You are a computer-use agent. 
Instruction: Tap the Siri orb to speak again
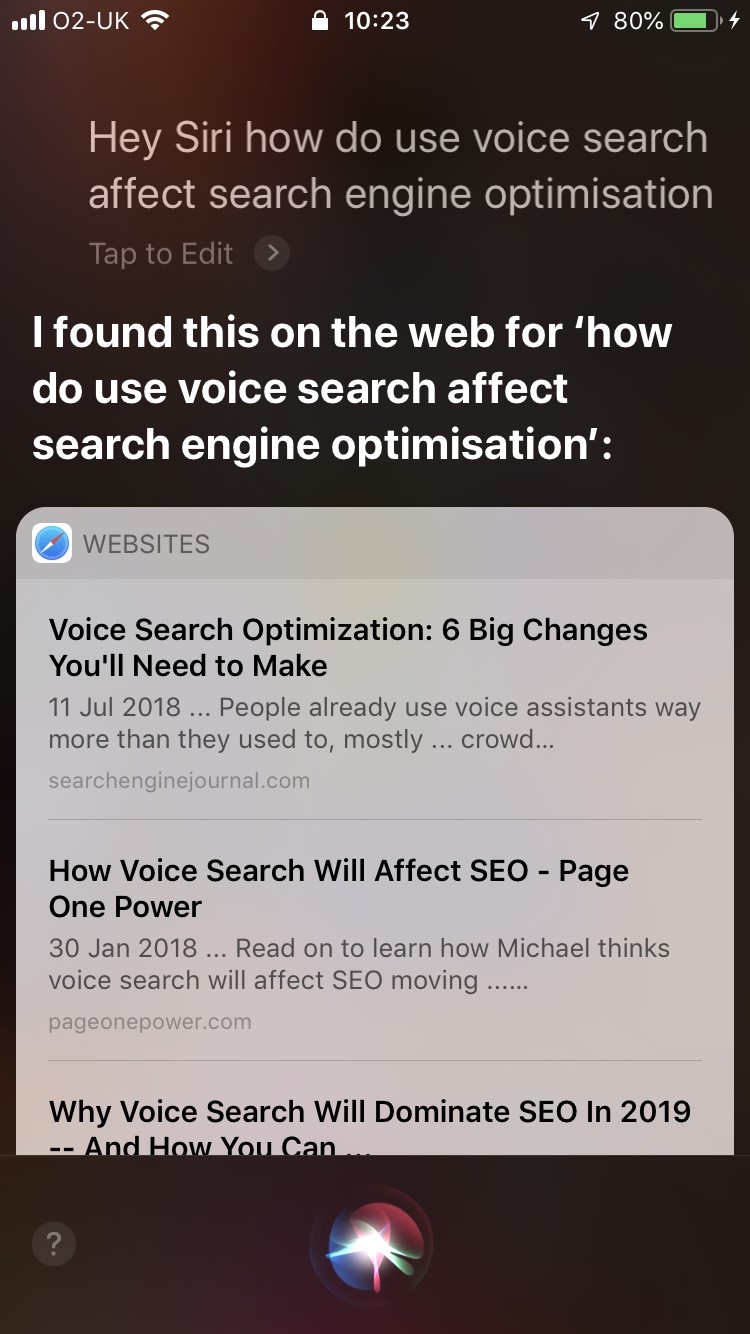(371, 1244)
